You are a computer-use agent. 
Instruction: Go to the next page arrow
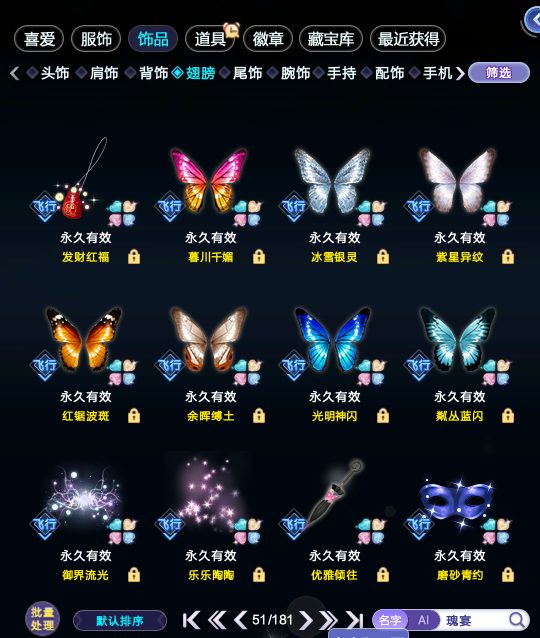coord(306,620)
